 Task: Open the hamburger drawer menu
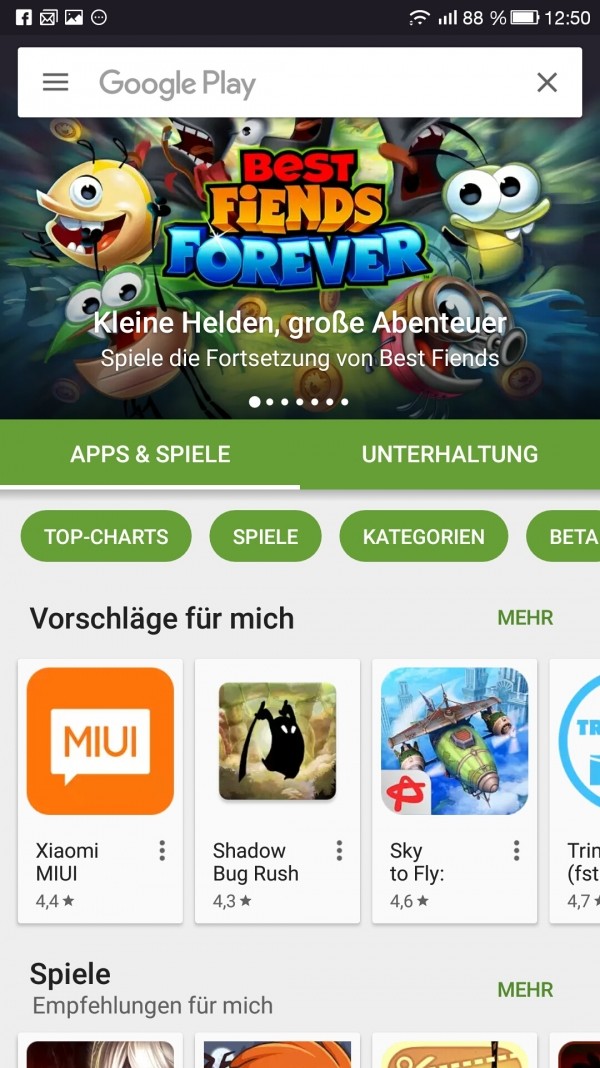pos(55,82)
